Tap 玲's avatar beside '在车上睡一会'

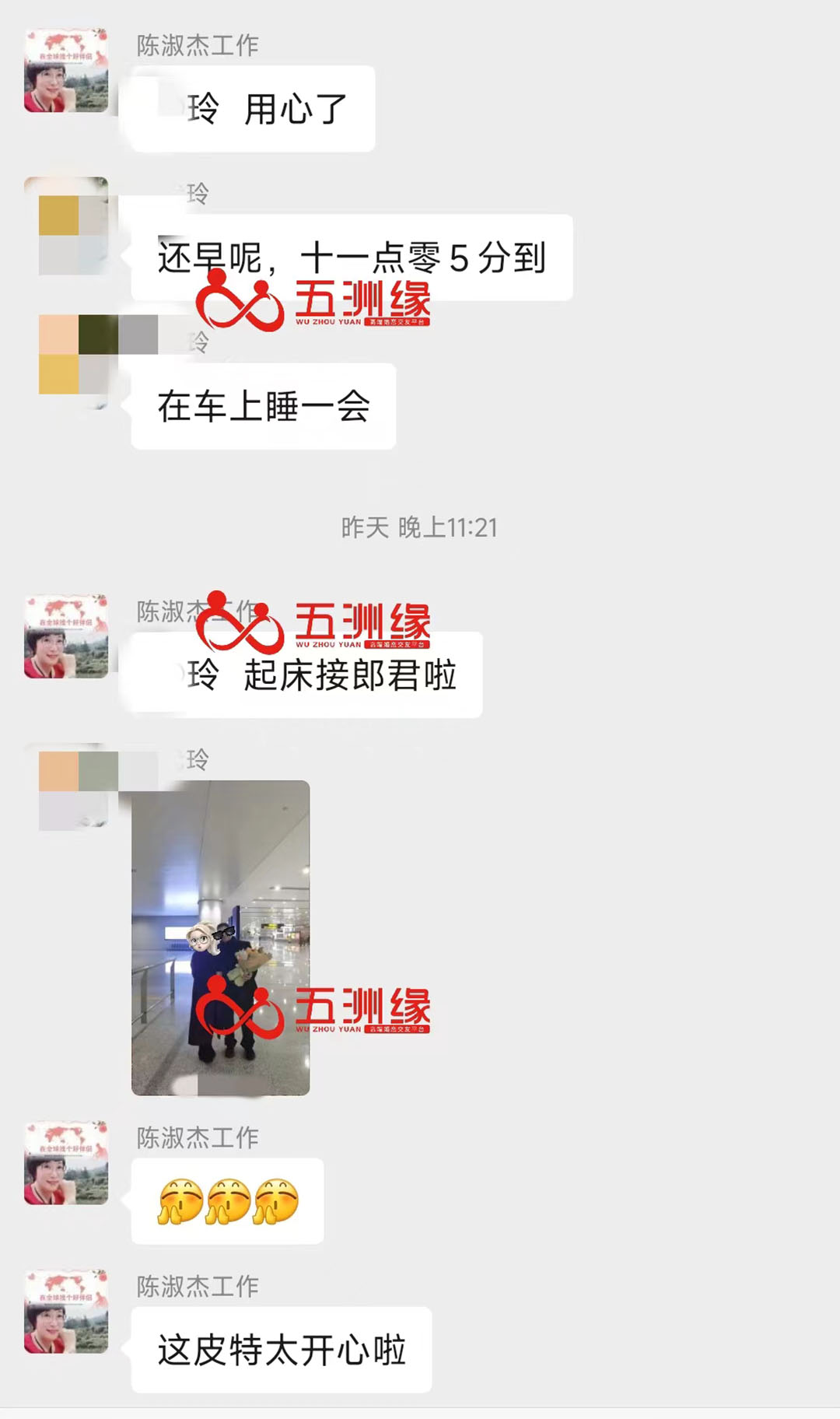(79, 355)
